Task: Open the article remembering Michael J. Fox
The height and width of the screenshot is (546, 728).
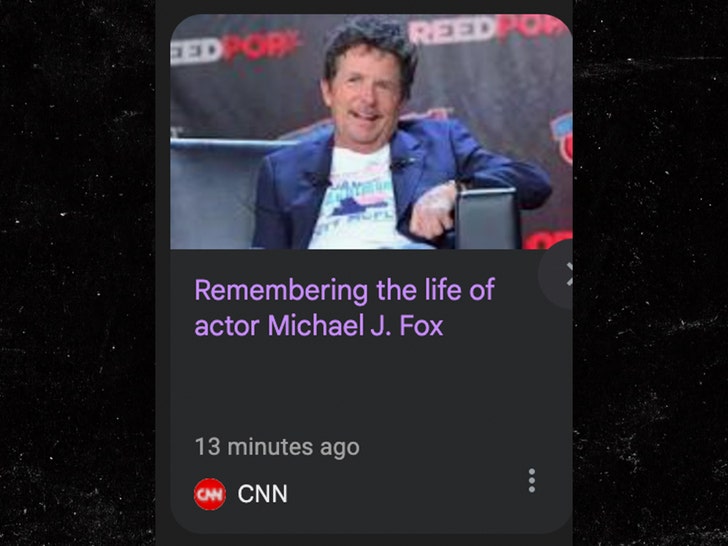Action: [343, 308]
